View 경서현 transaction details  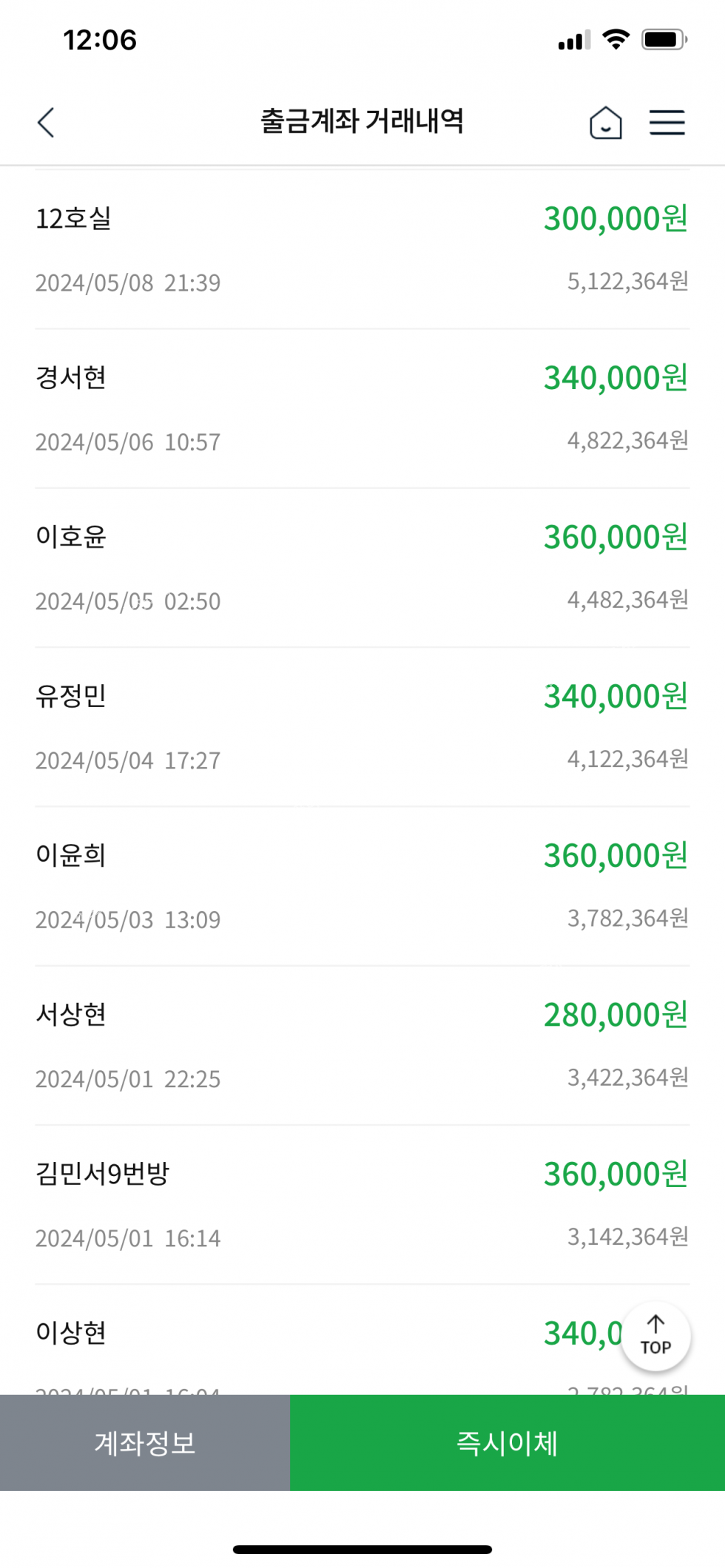tap(362, 408)
